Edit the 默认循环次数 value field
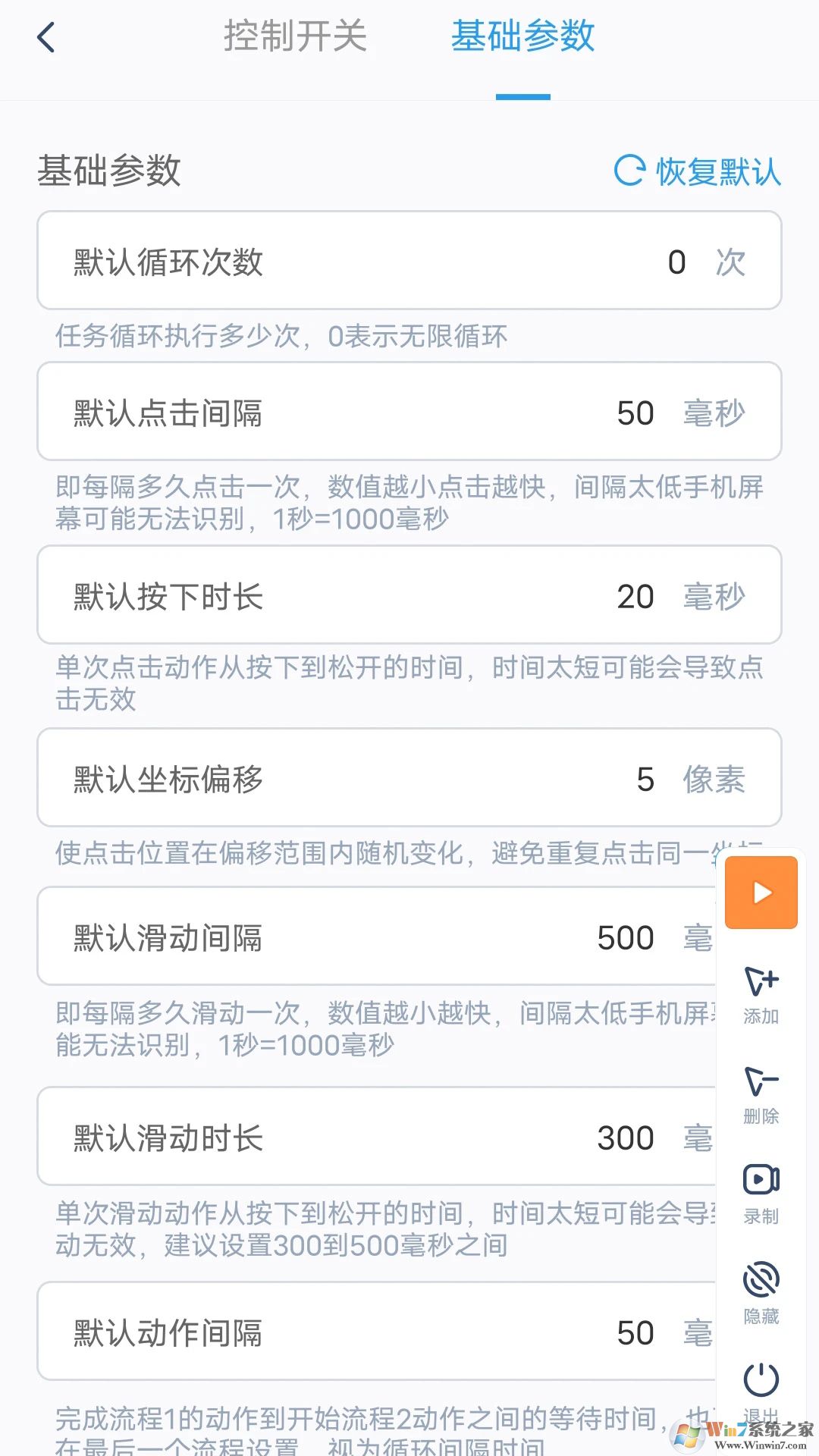Viewport: 819px width, 1456px height. 677,261
